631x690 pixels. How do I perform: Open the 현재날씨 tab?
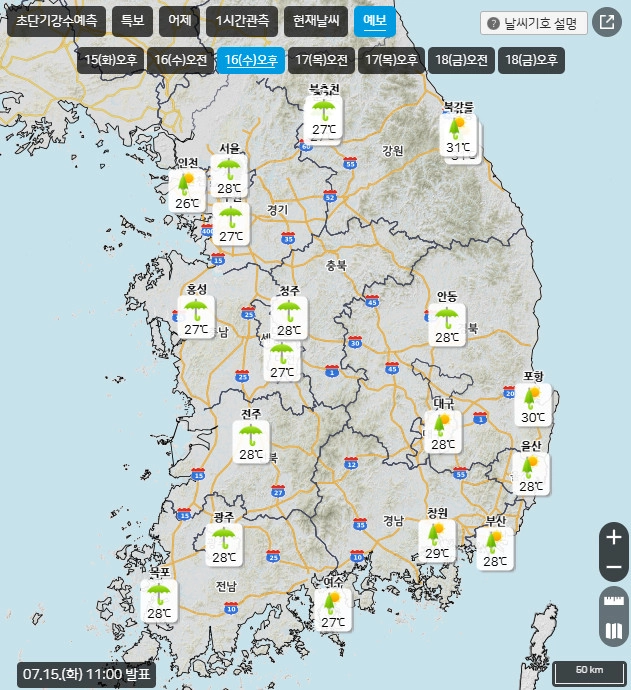tap(314, 21)
